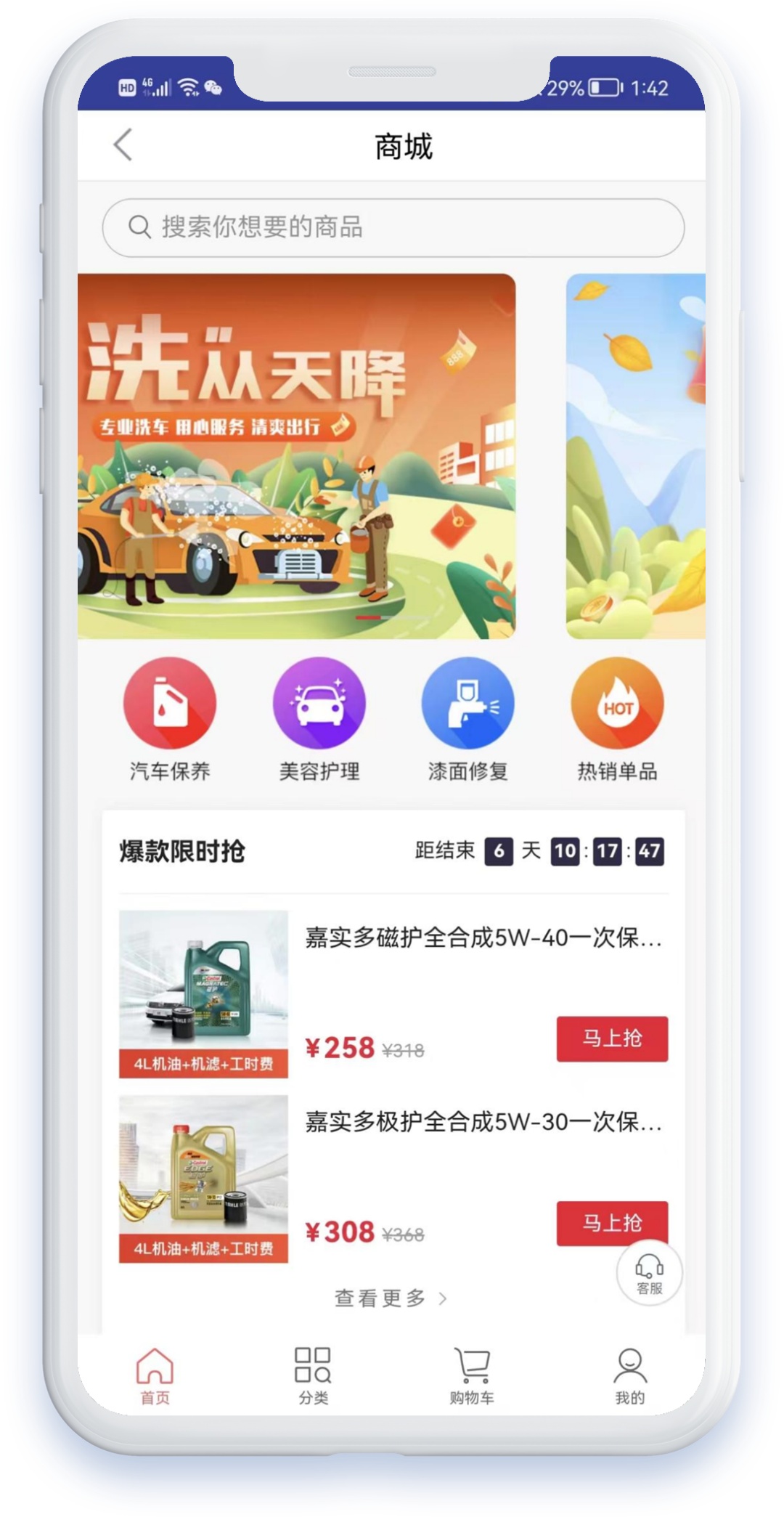Open the 嘉实多极护 5W-30 product card

(x=482, y=1122)
